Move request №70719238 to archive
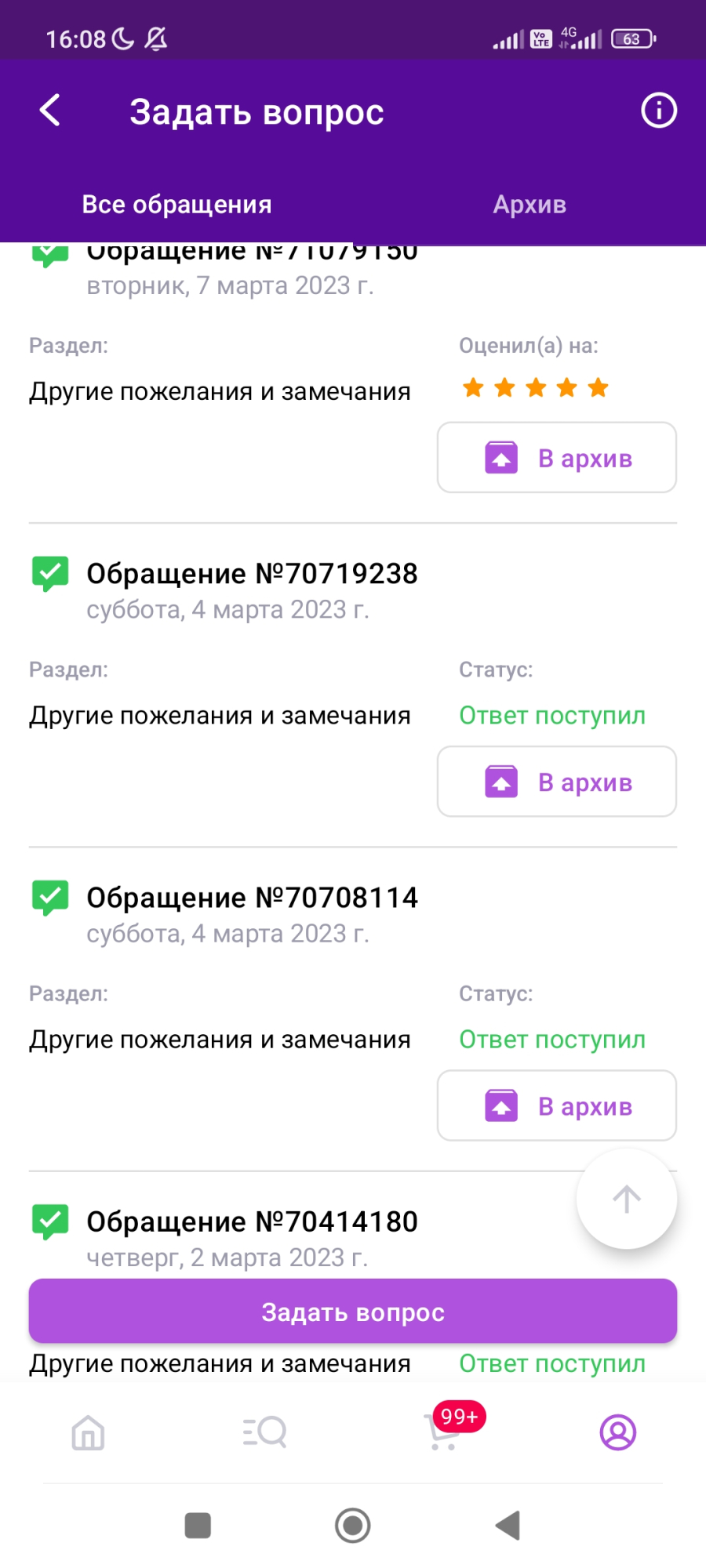The image size is (706, 1568). [x=557, y=782]
